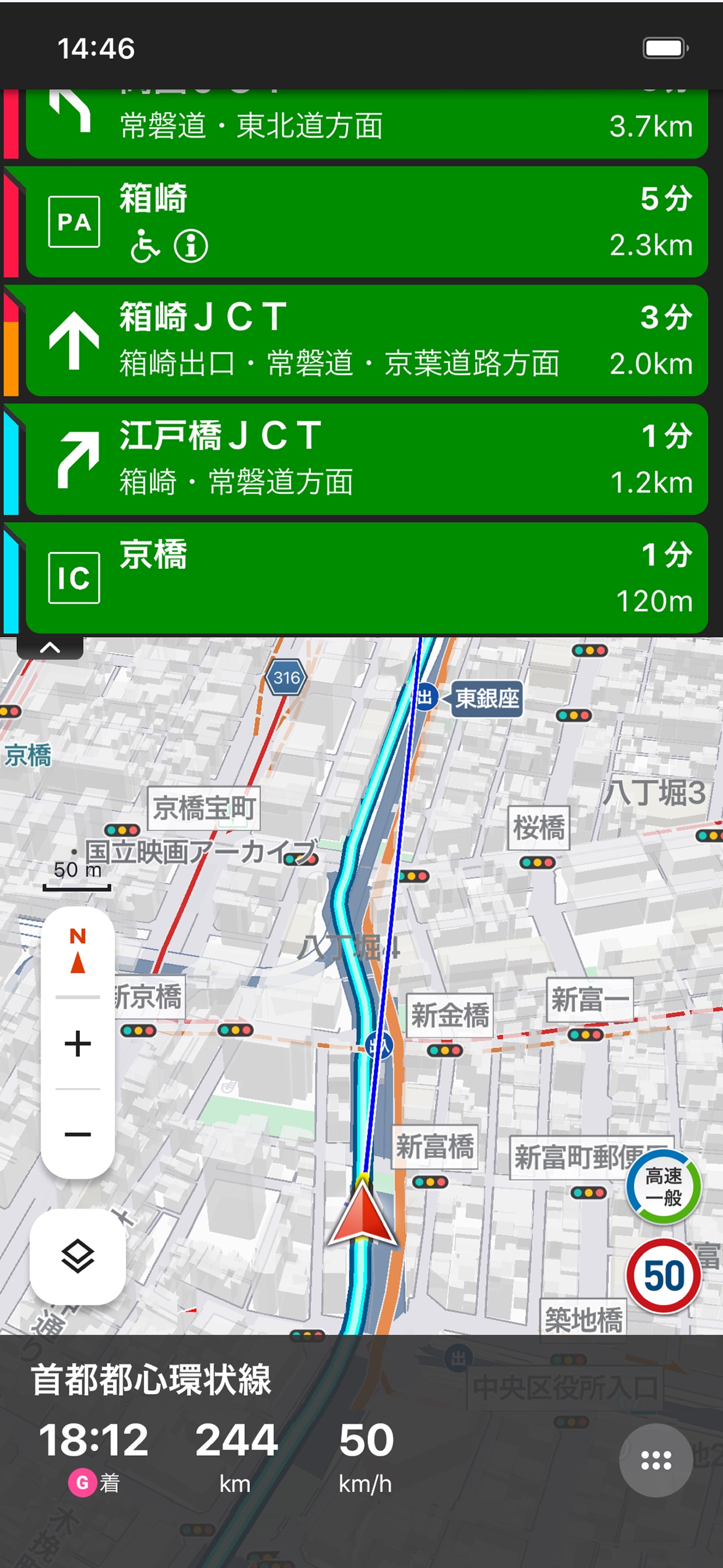Select the PA square icon on 箱崎 row
This screenshot has height=1568, width=723.
(74, 221)
